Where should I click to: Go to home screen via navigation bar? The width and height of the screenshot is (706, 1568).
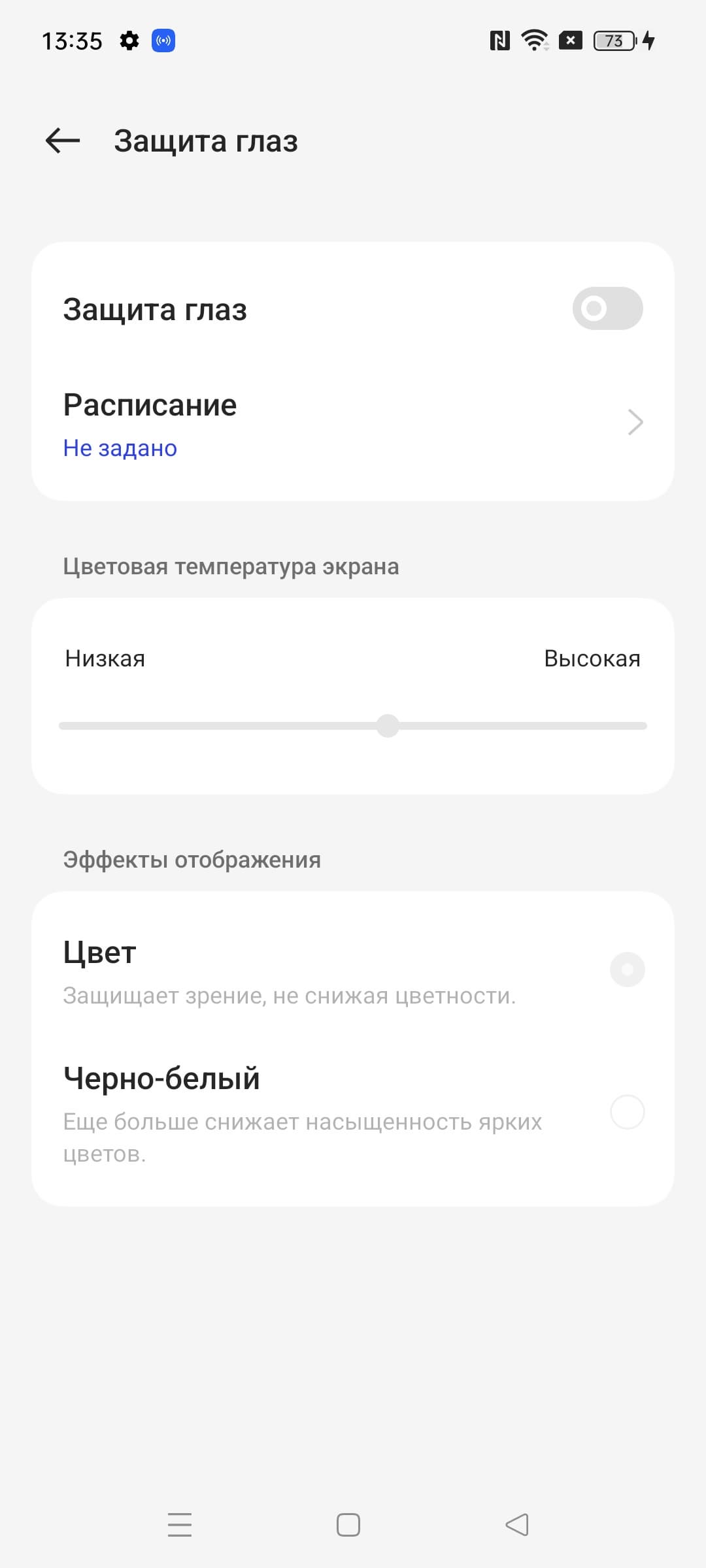(x=348, y=1524)
